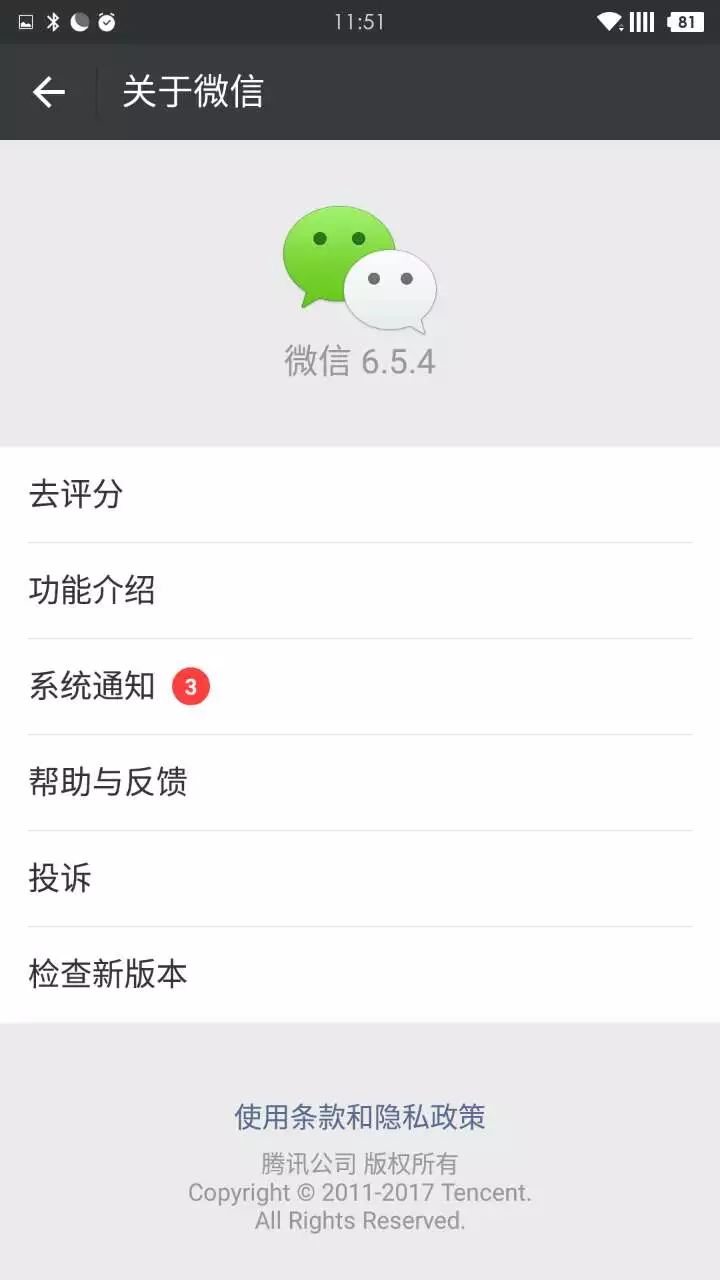Screen dimensions: 720x1280
Task: Open 帮助与反馈
Action: coord(360,783)
